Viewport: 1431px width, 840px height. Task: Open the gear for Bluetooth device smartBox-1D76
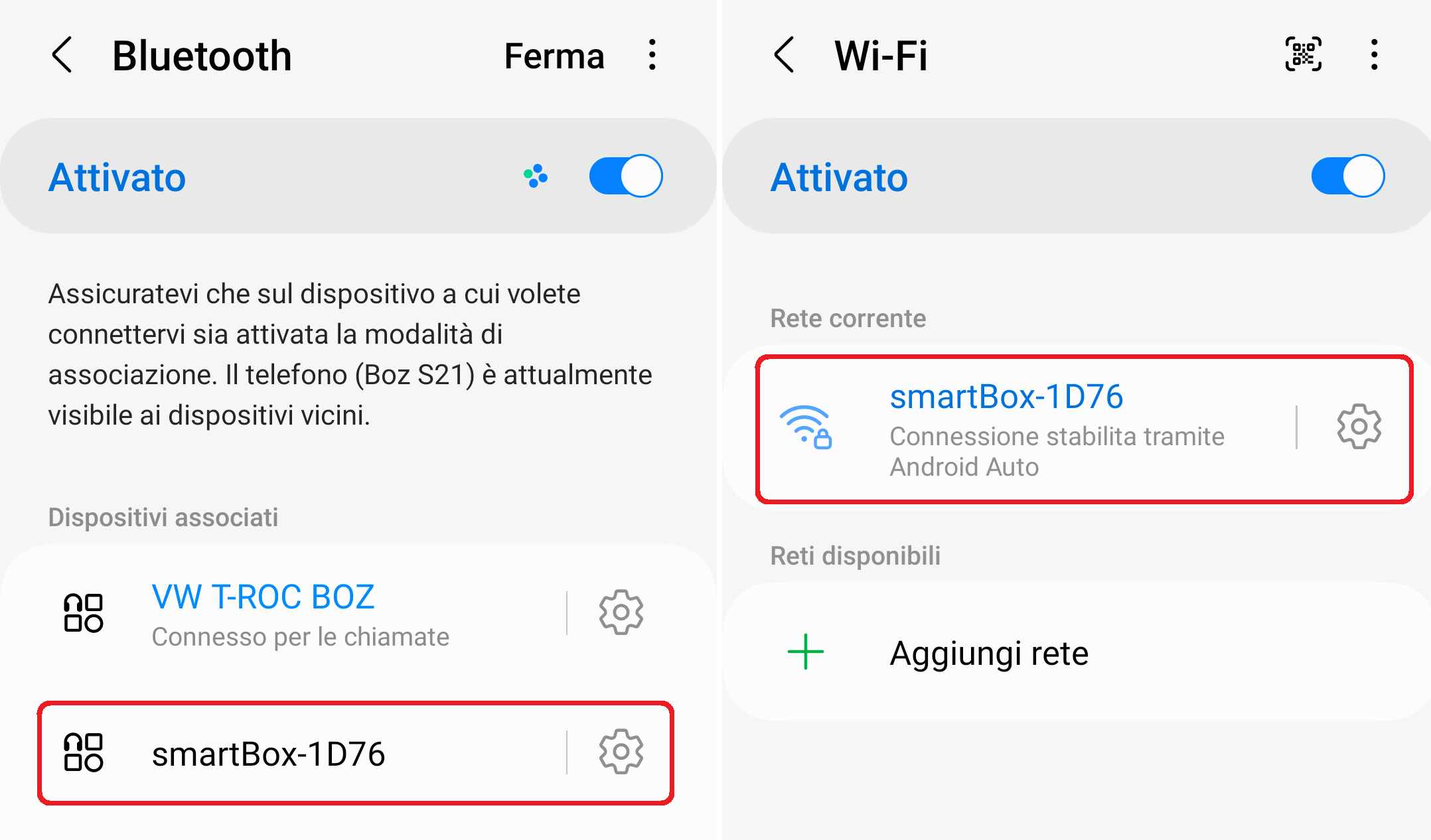click(621, 752)
